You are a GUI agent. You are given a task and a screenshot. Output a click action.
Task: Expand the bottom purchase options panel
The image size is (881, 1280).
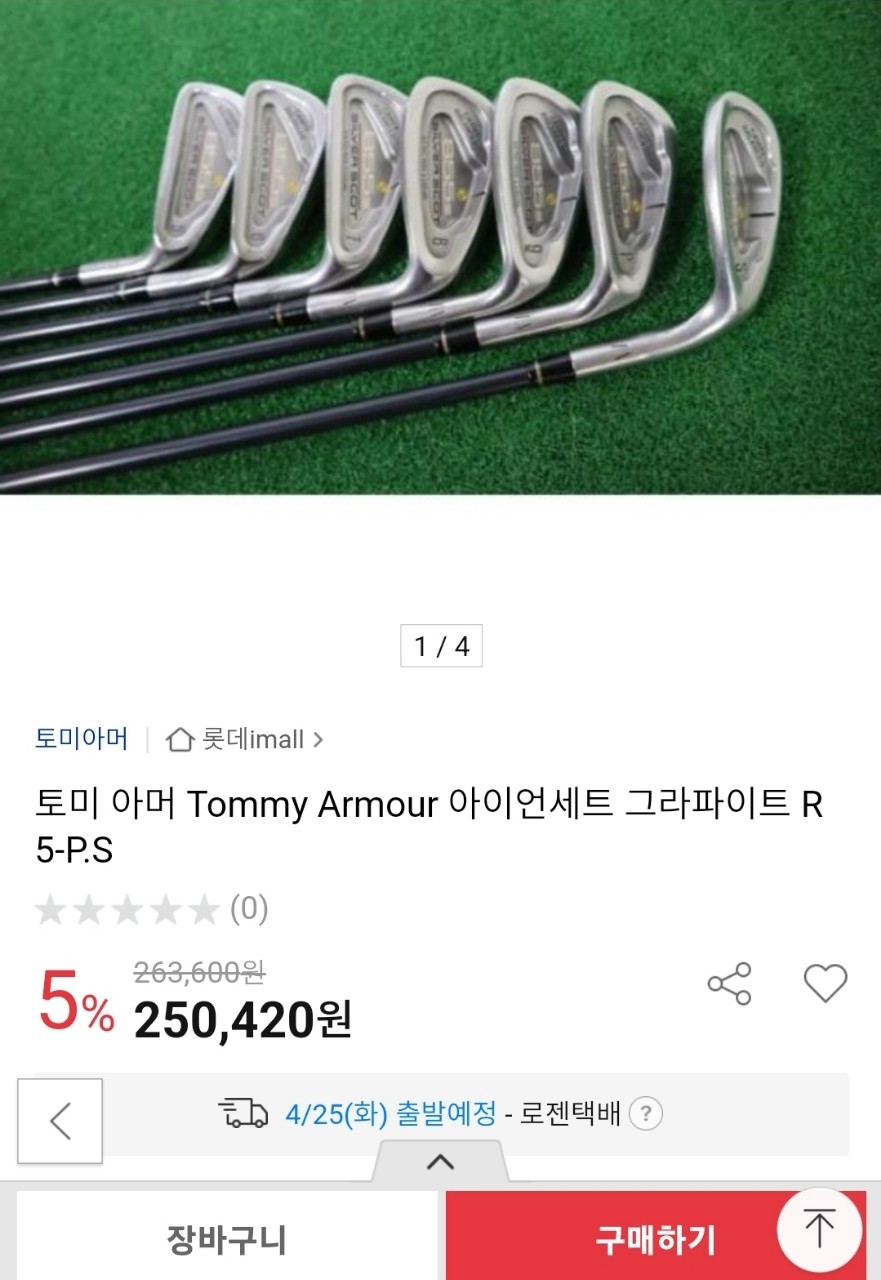pyautogui.click(x=440, y=1162)
